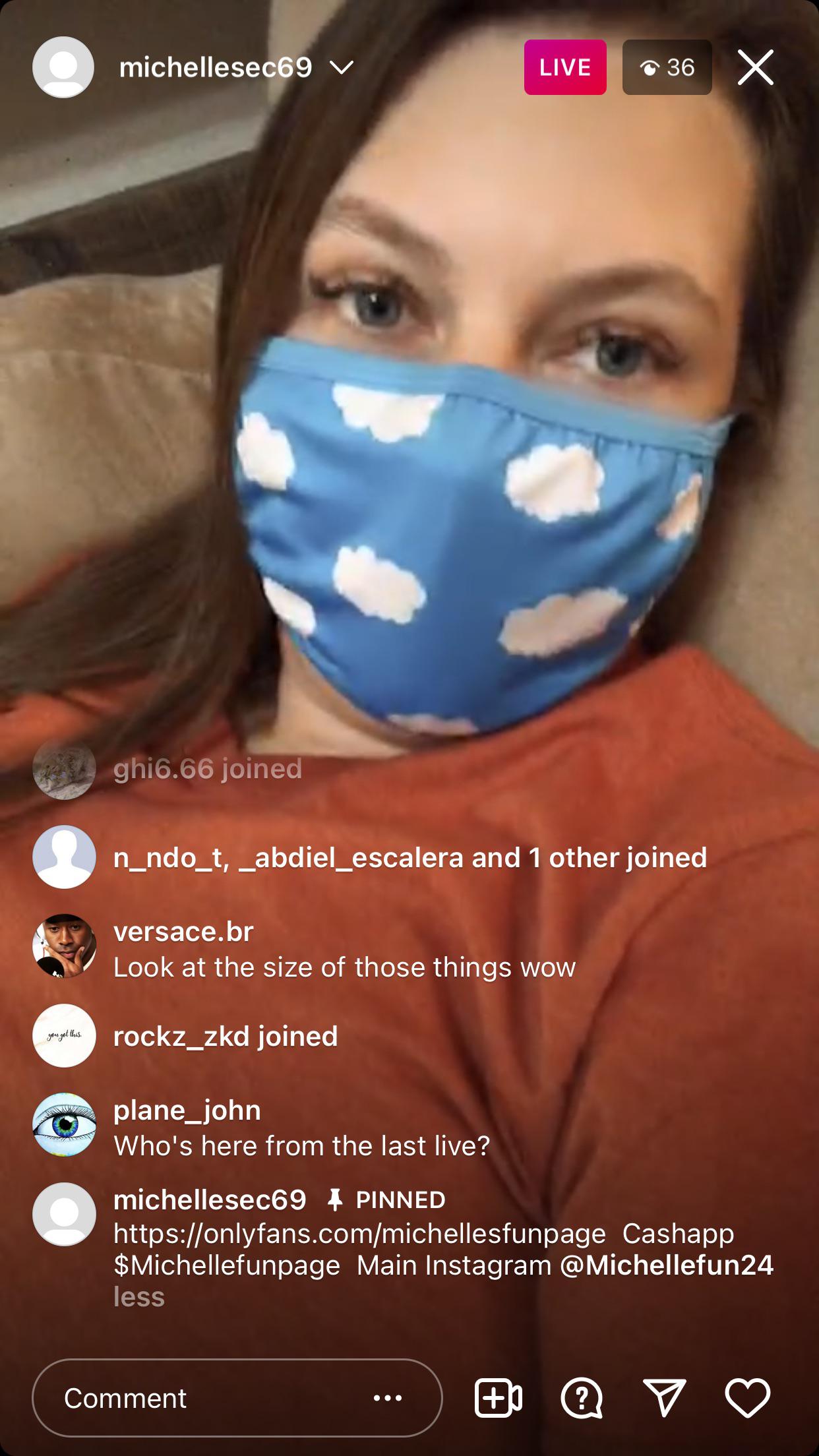Send a heart reaction
The image size is (819, 1456).
pos(747,1398)
